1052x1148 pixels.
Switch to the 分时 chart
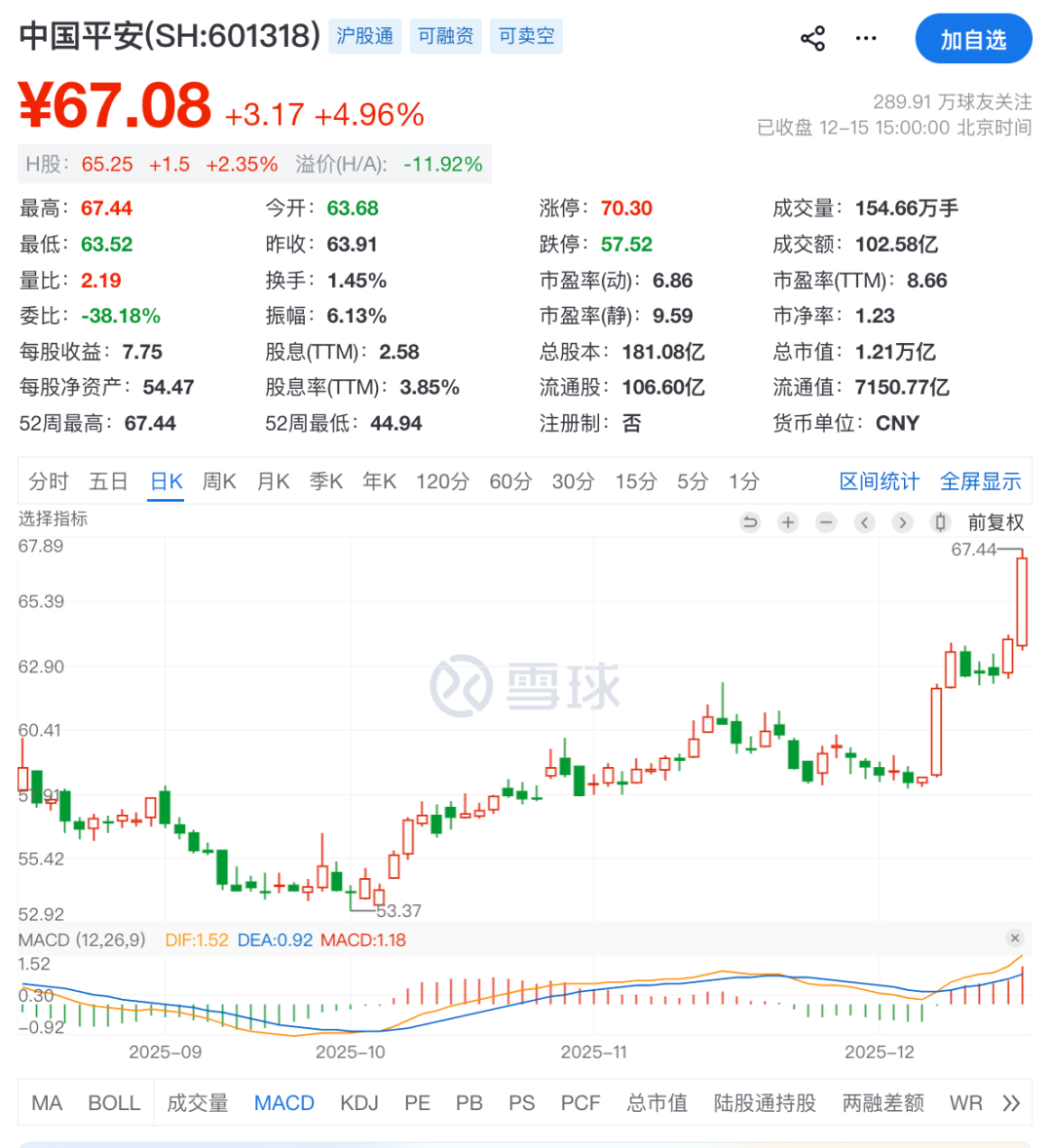pyautogui.click(x=48, y=481)
